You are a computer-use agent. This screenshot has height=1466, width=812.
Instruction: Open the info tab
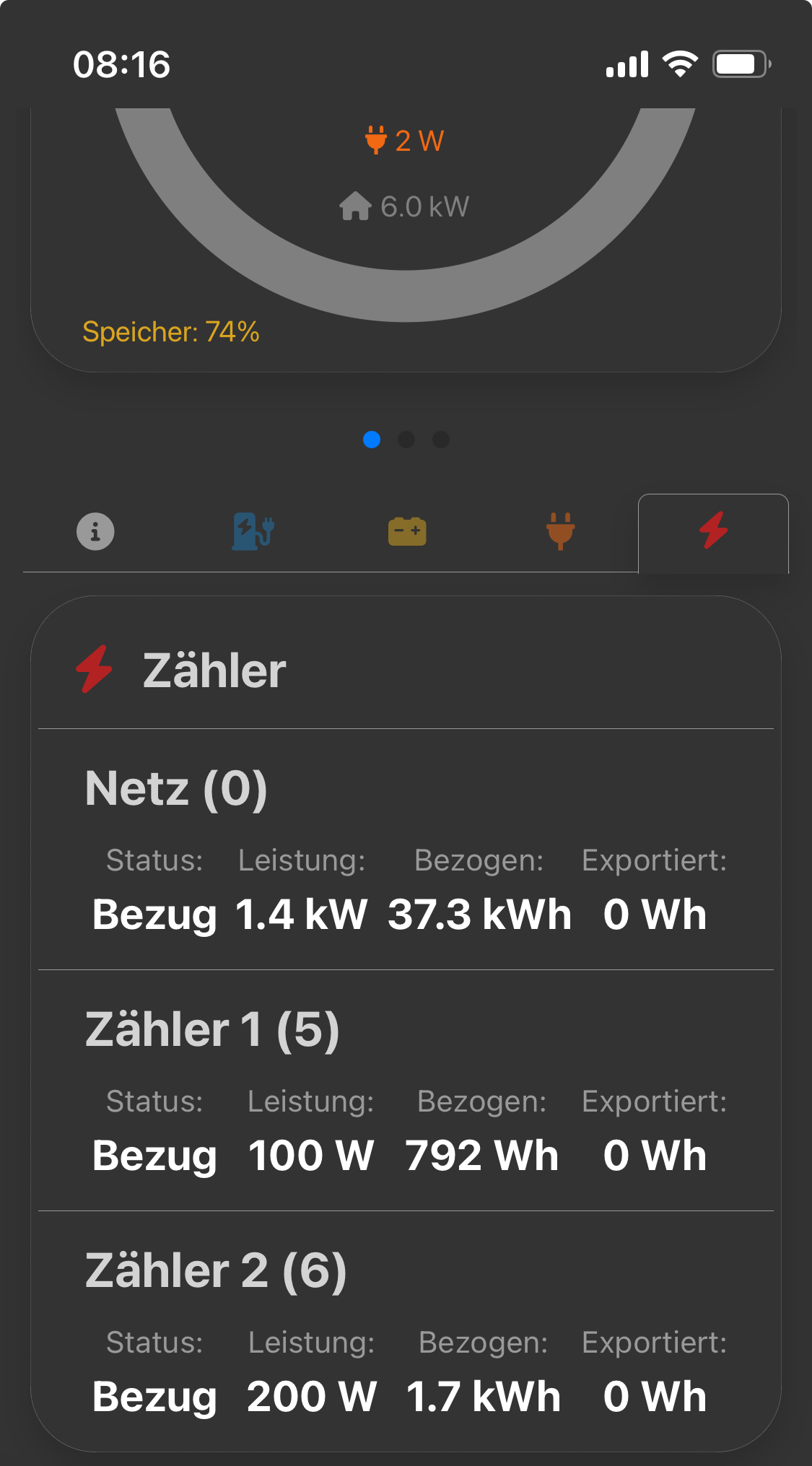[95, 532]
